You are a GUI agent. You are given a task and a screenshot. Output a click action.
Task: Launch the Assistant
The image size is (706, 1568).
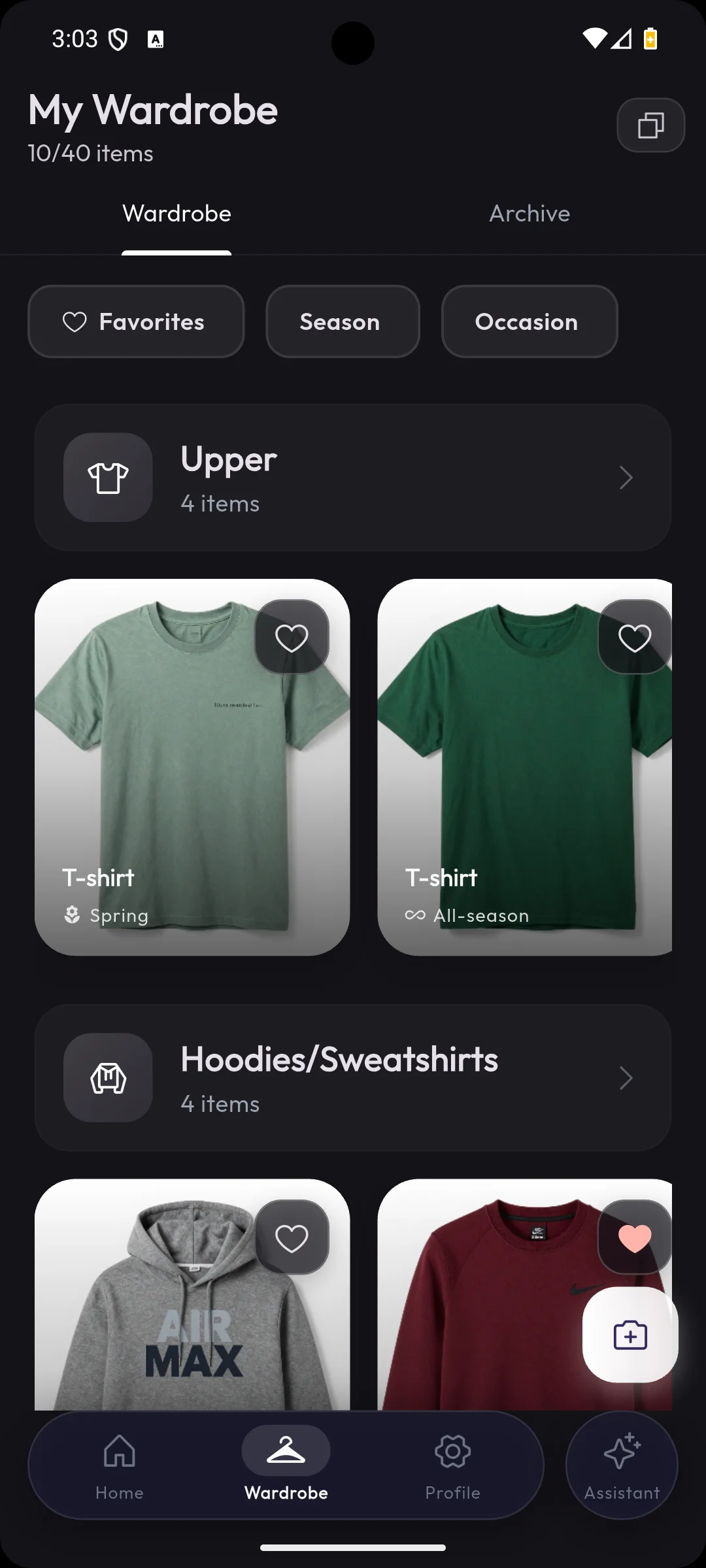click(x=622, y=1465)
